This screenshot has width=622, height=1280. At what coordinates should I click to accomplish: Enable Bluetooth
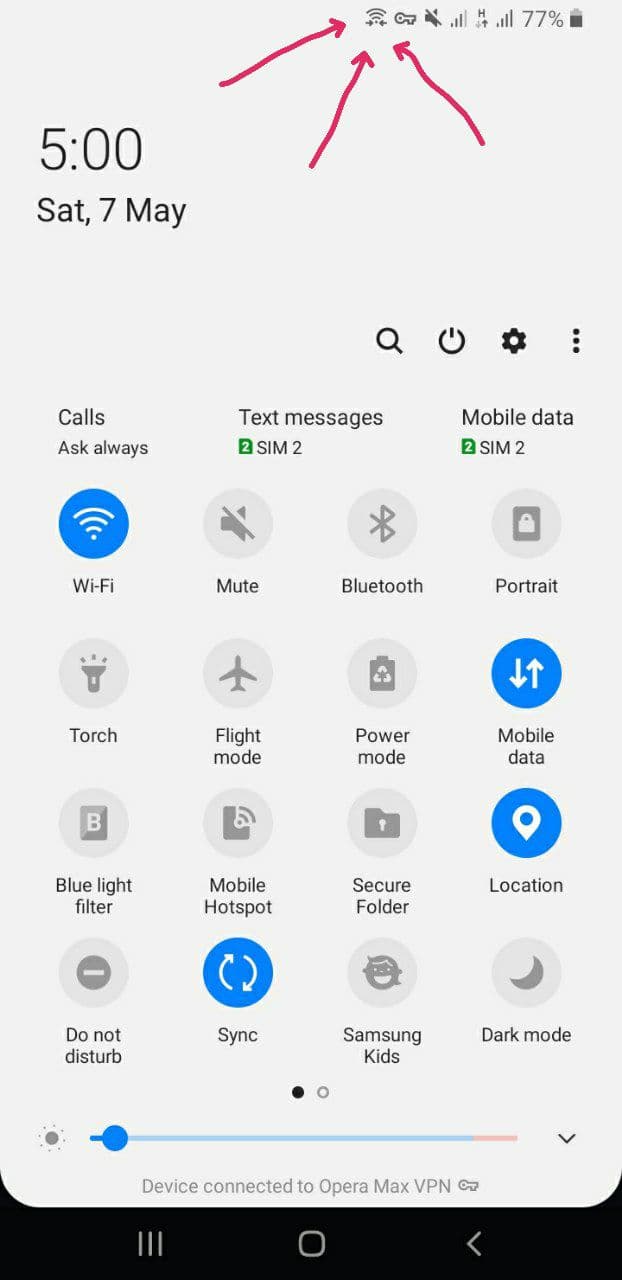[382, 523]
